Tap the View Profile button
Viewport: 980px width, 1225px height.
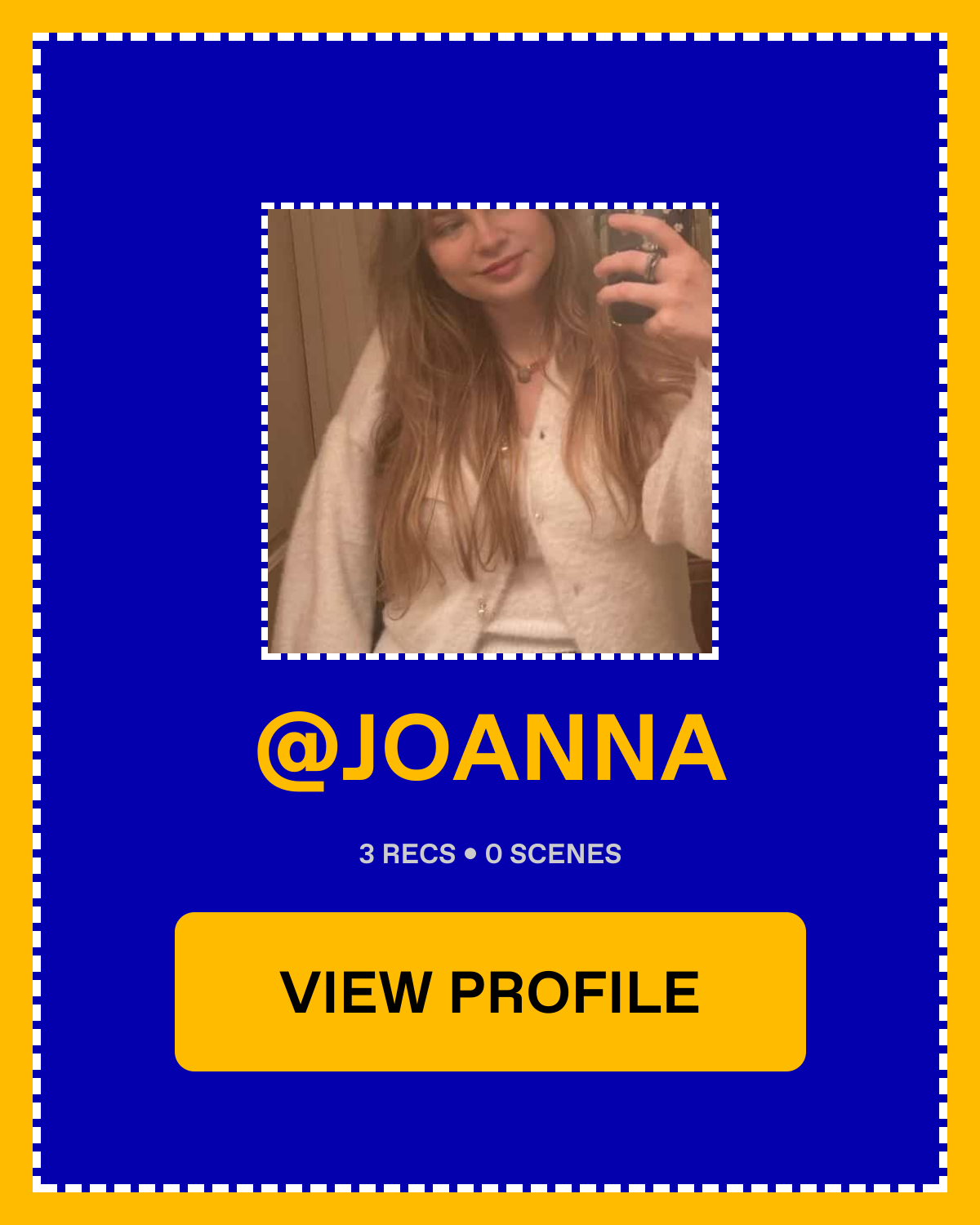click(490, 991)
